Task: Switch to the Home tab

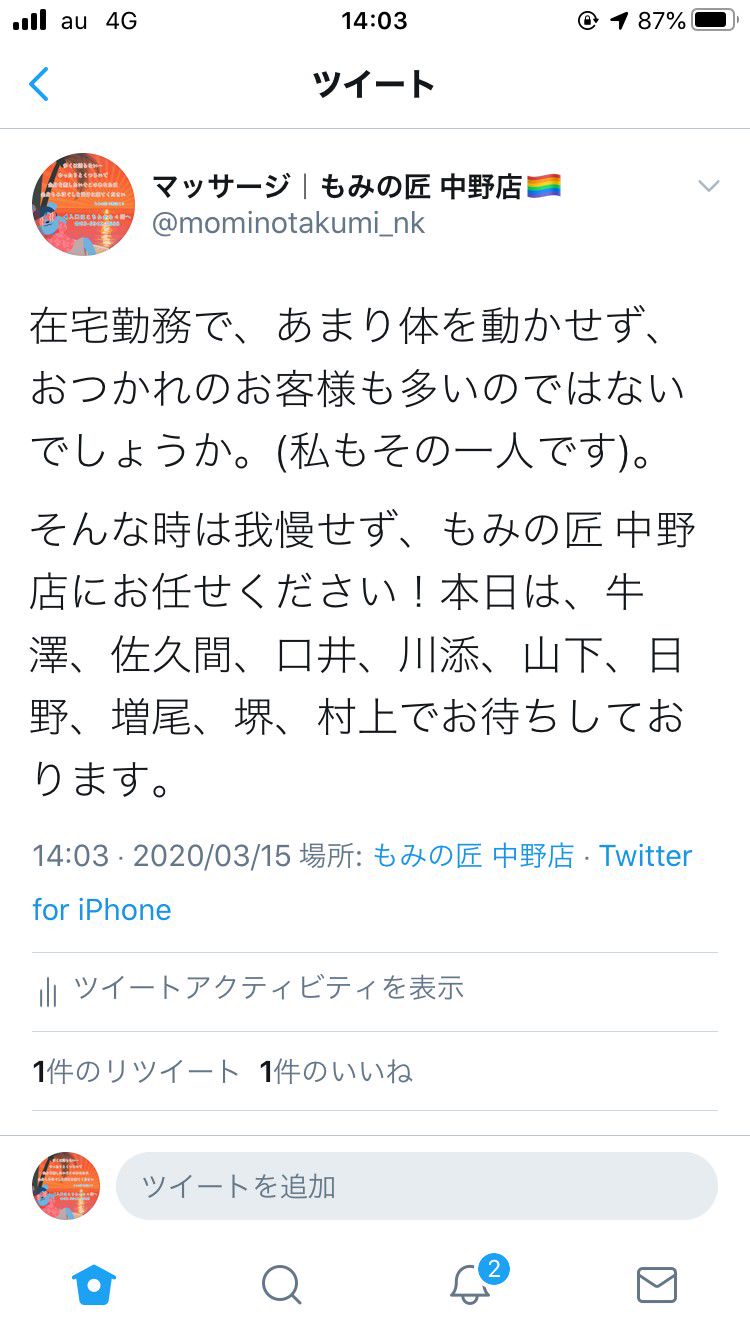Action: pos(94,1284)
